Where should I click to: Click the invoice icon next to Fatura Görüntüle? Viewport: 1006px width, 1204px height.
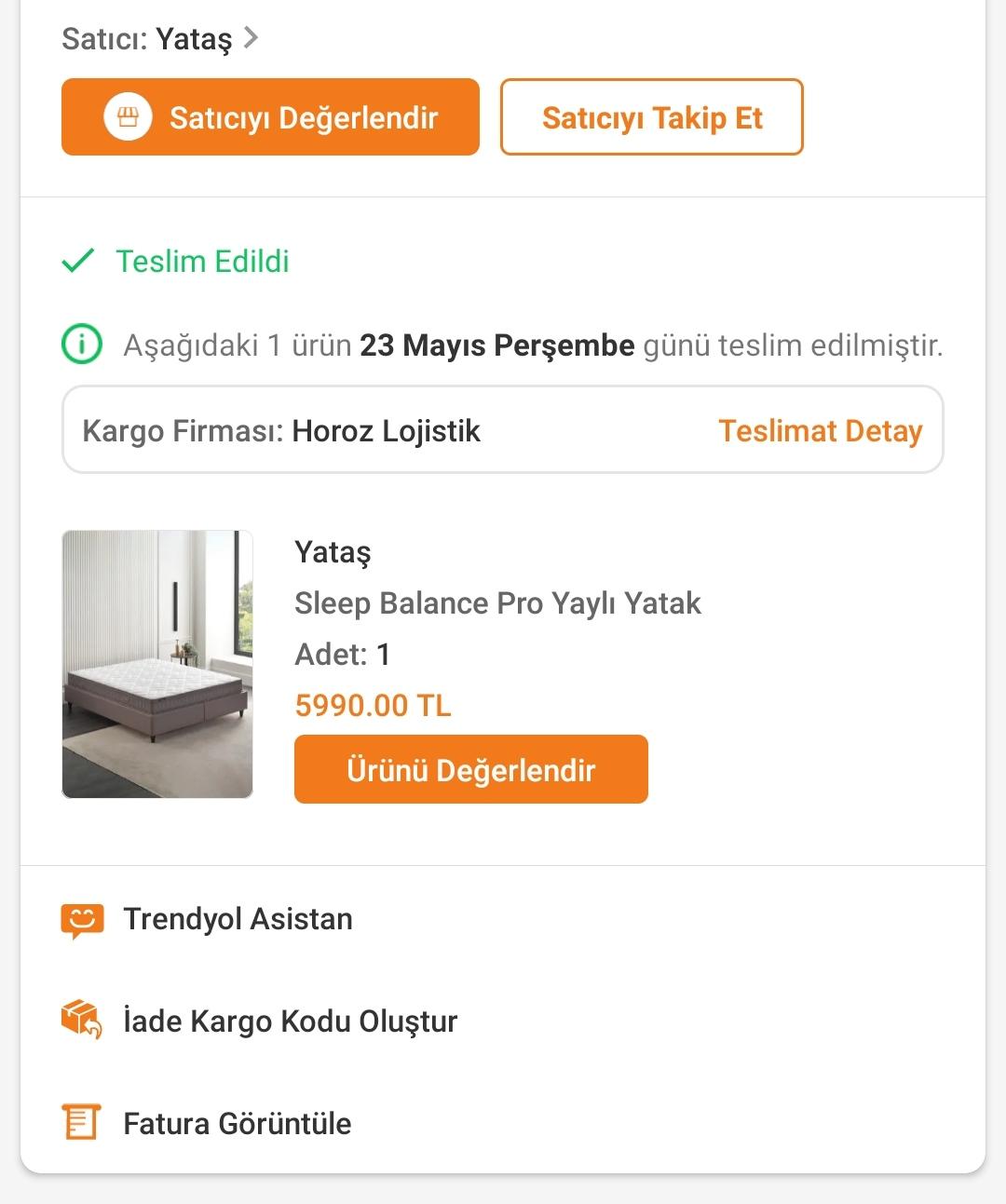(x=82, y=1123)
